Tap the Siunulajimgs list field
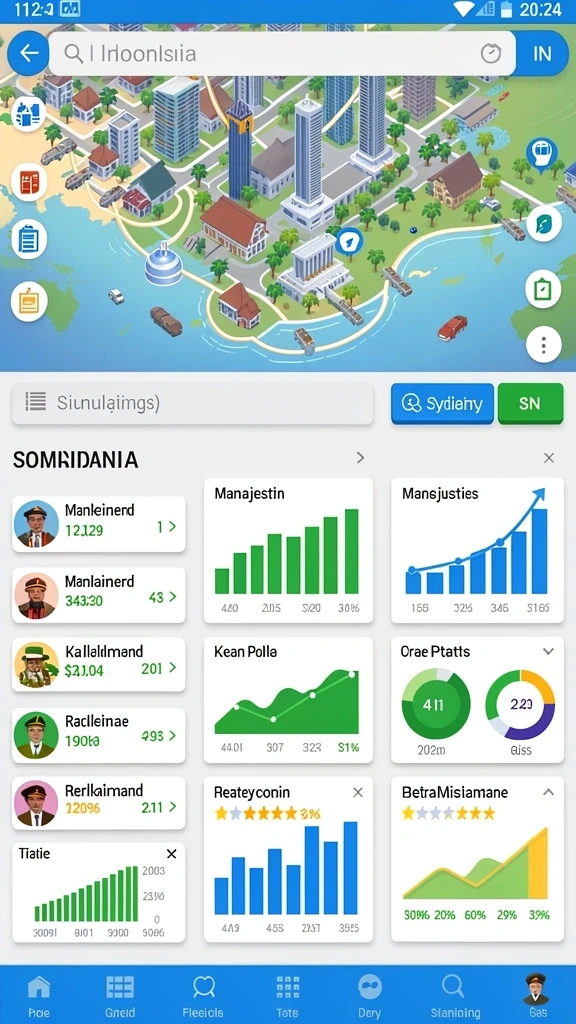The image size is (576, 1024). (193, 403)
